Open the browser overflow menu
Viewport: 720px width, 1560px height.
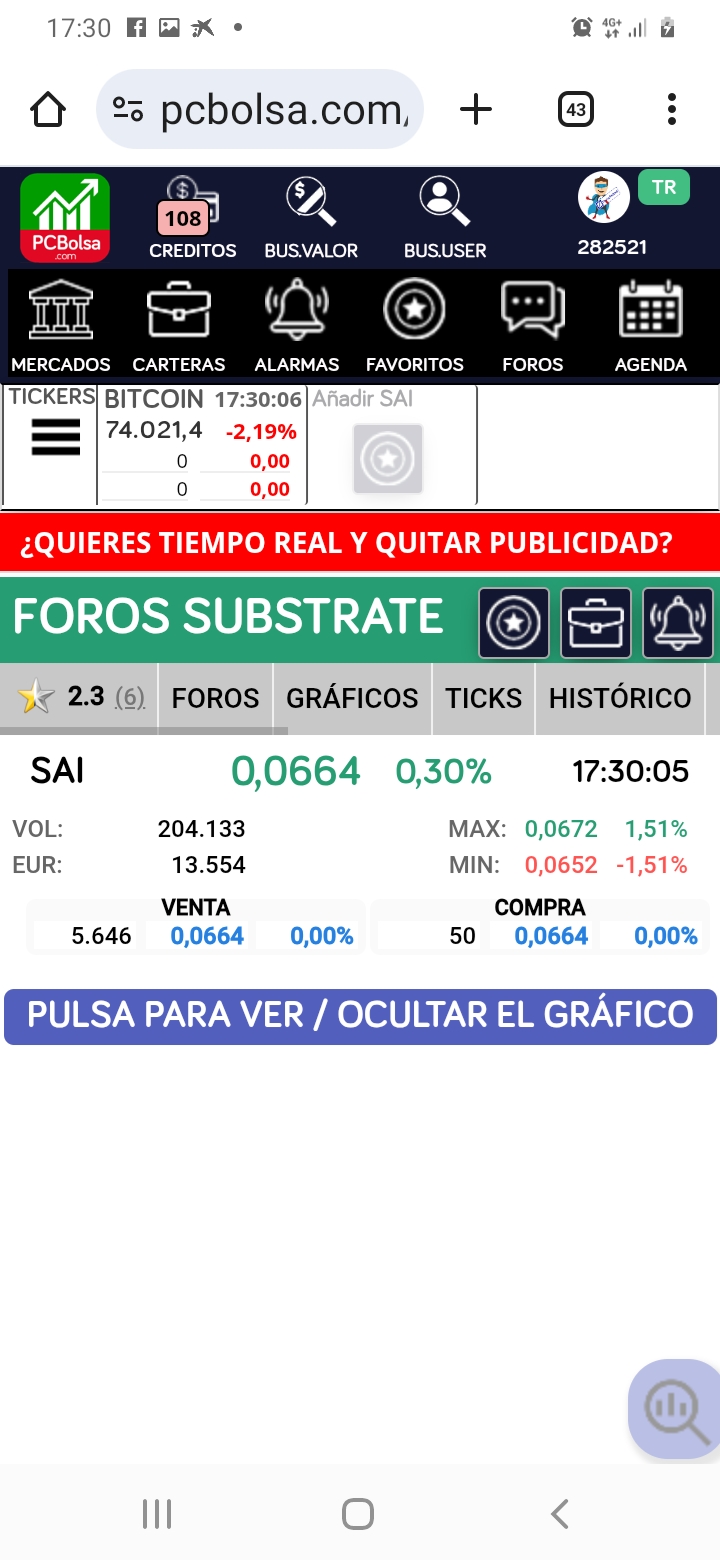672,109
